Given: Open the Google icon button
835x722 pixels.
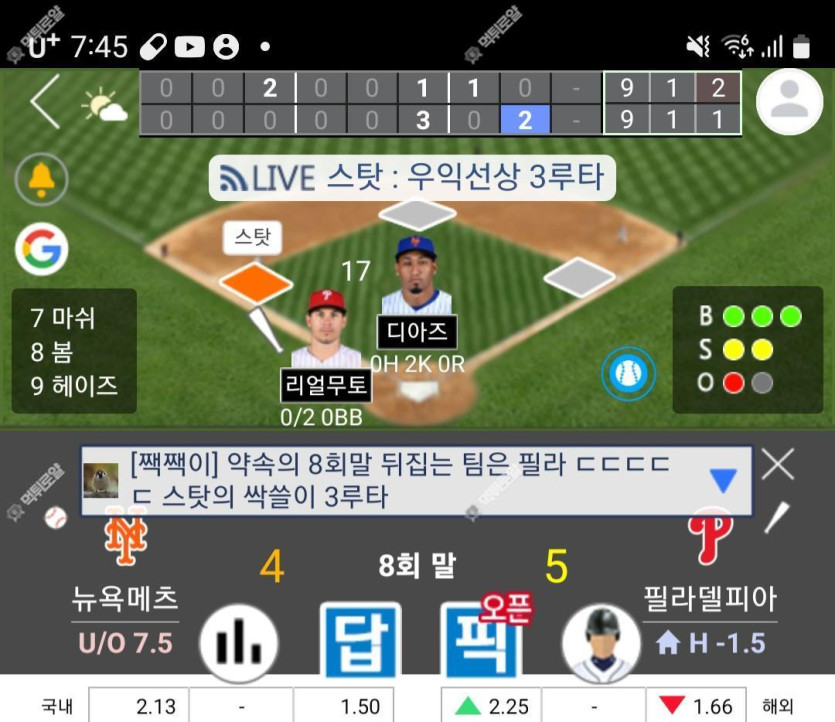Looking at the screenshot, I should [42, 249].
